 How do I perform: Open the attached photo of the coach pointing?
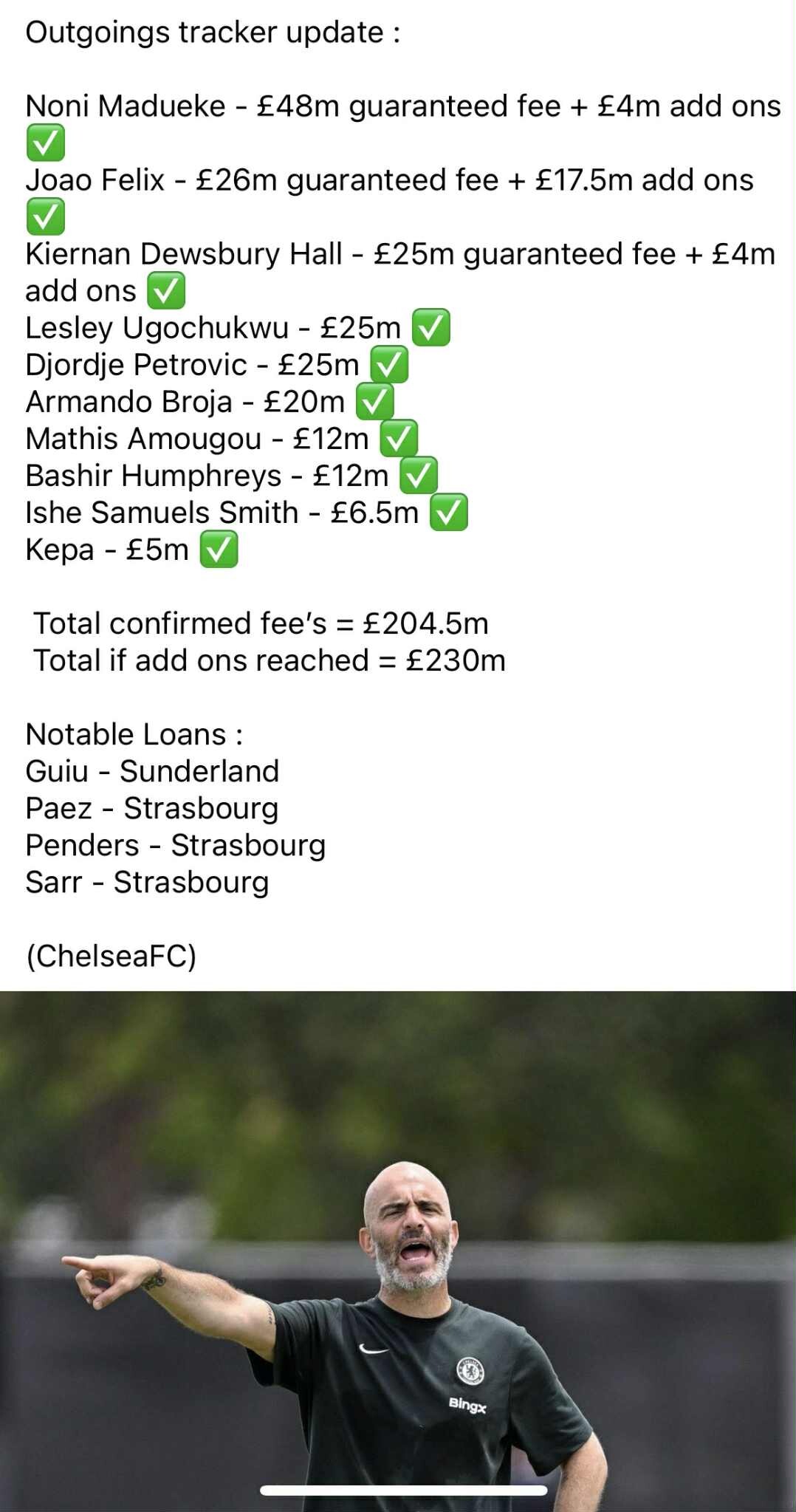pos(398,1251)
